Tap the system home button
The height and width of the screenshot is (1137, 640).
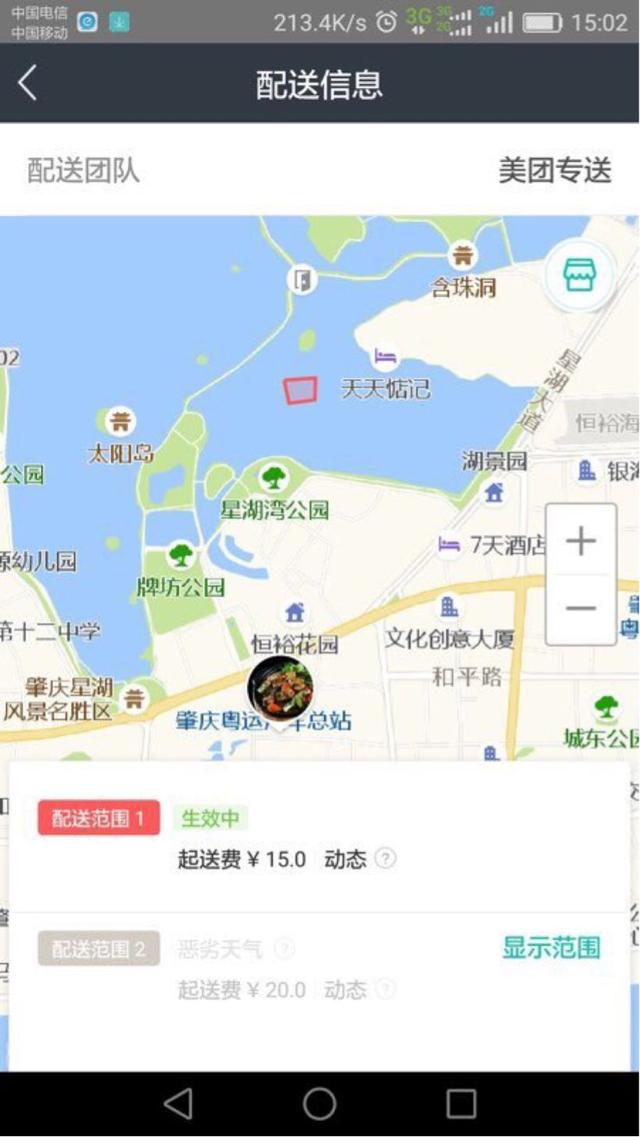320,1104
